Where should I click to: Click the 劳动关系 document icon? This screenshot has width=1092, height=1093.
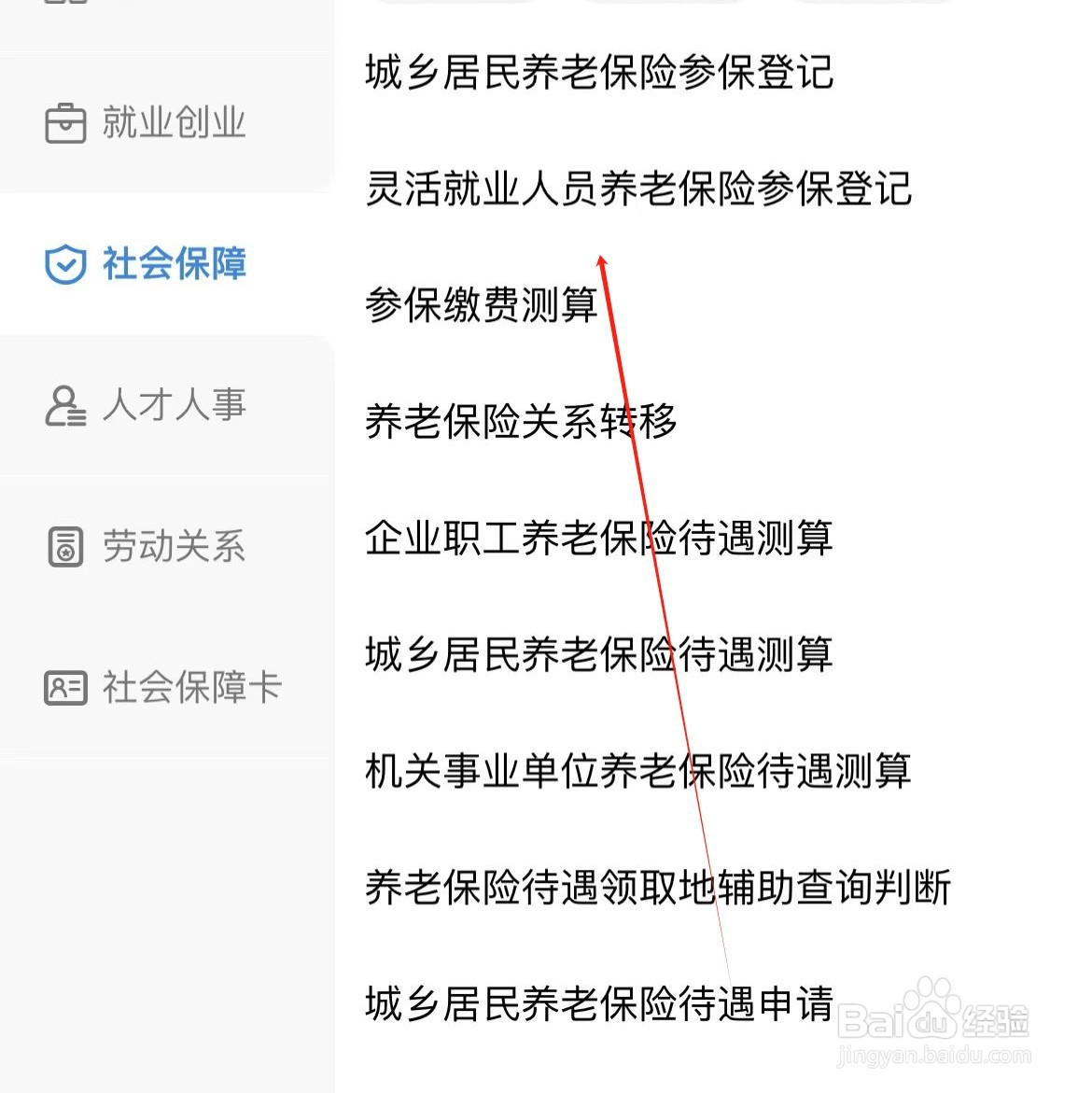click(x=63, y=547)
